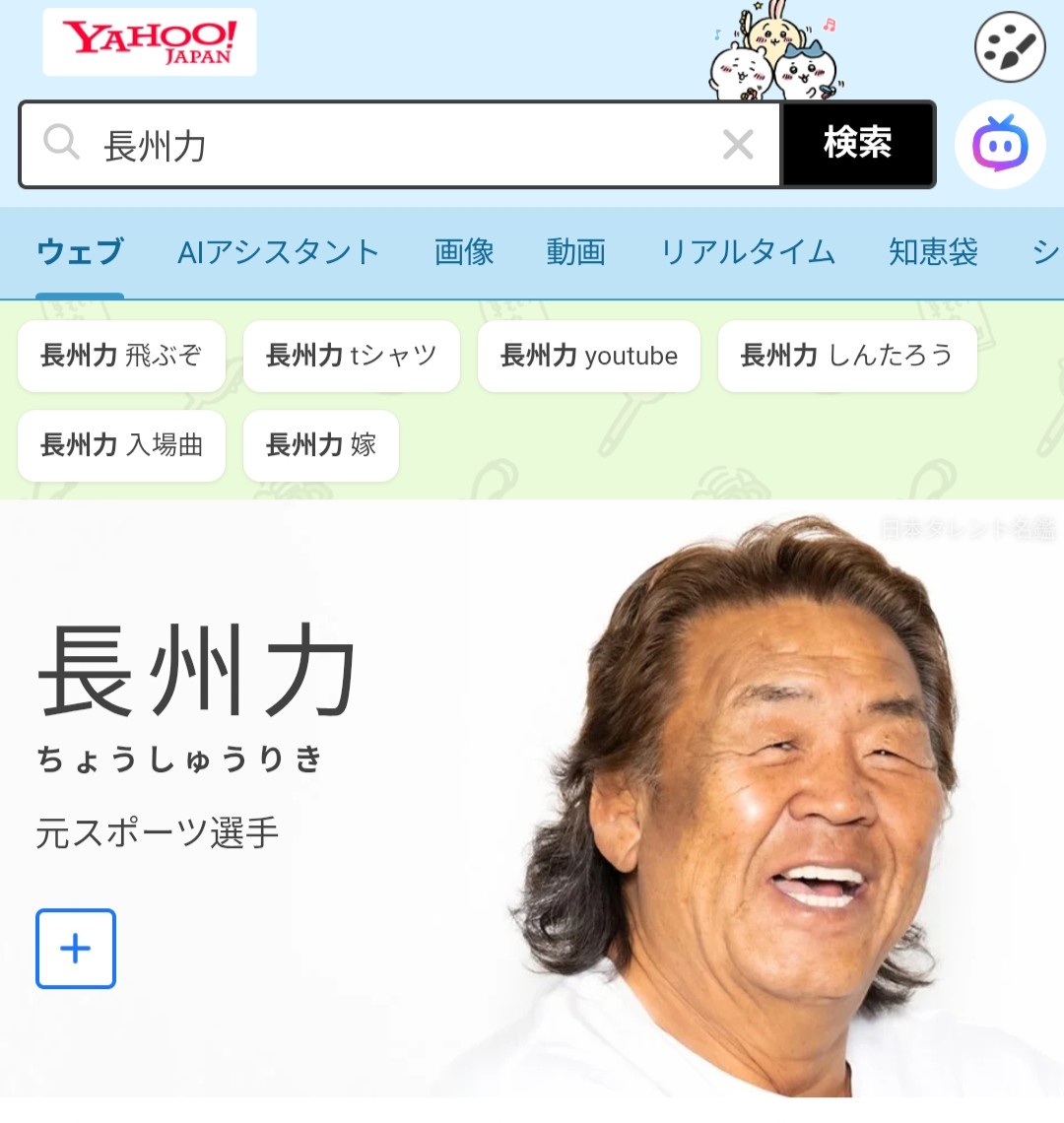
Task: Switch to the 動画 tab
Action: 576,252
